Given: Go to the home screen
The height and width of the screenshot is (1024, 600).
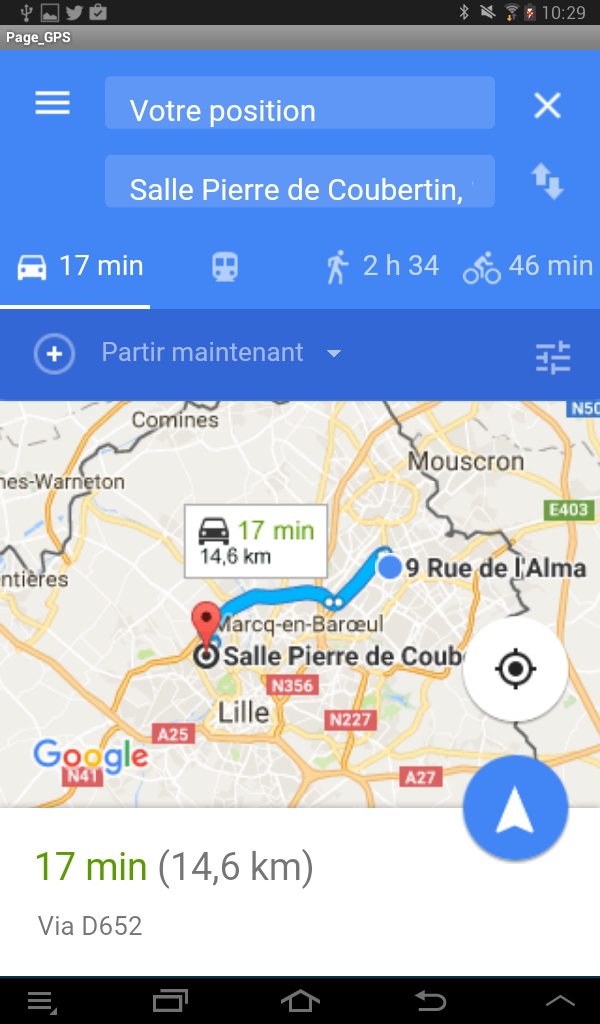Looking at the screenshot, I should pos(300,1000).
